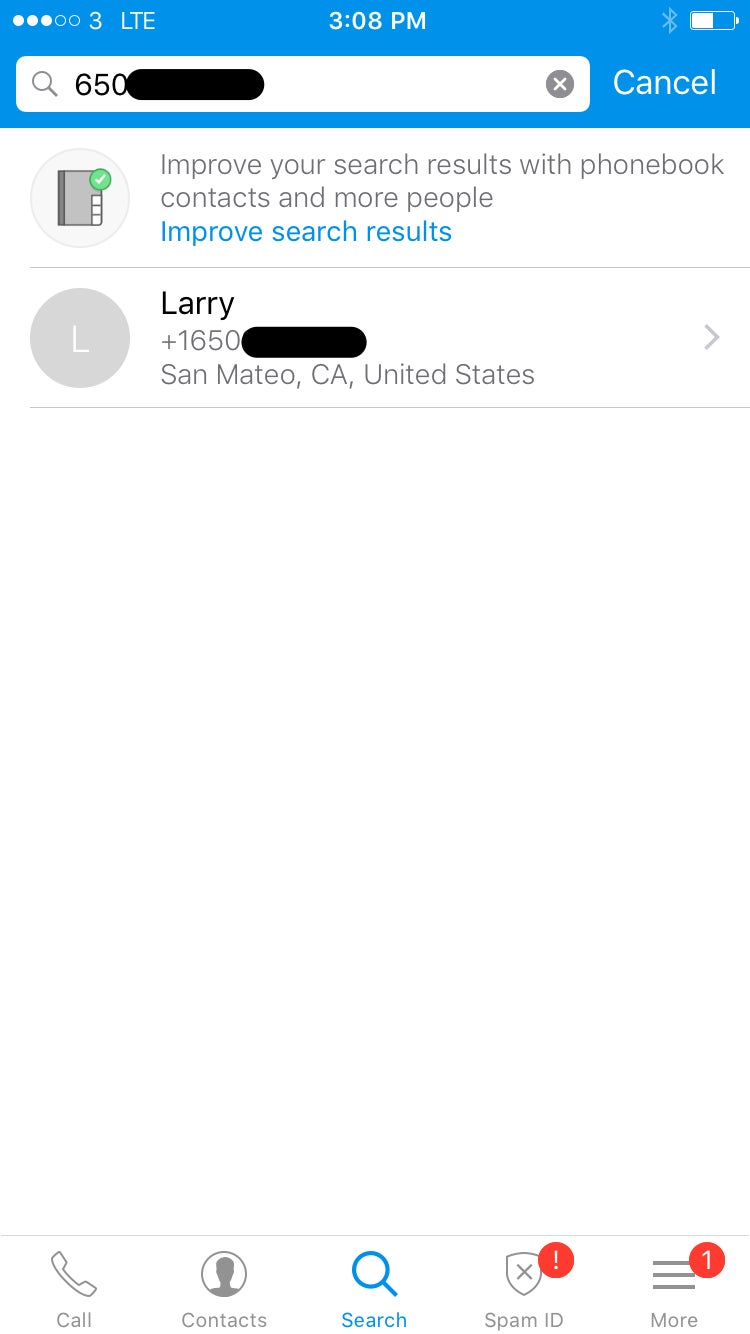Open the More tab
The height and width of the screenshot is (1334, 750).
click(674, 1289)
